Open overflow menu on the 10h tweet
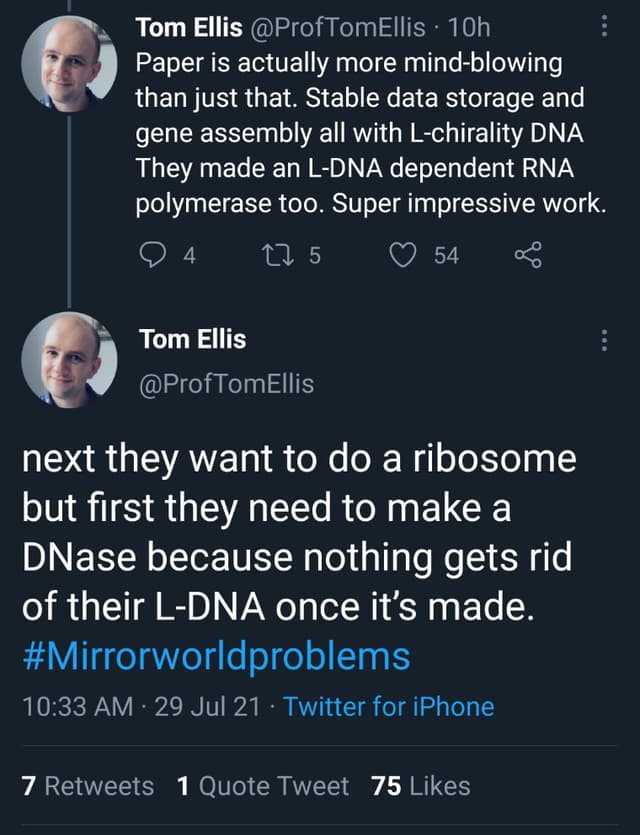Screen dimensions: 640x835 602,29
